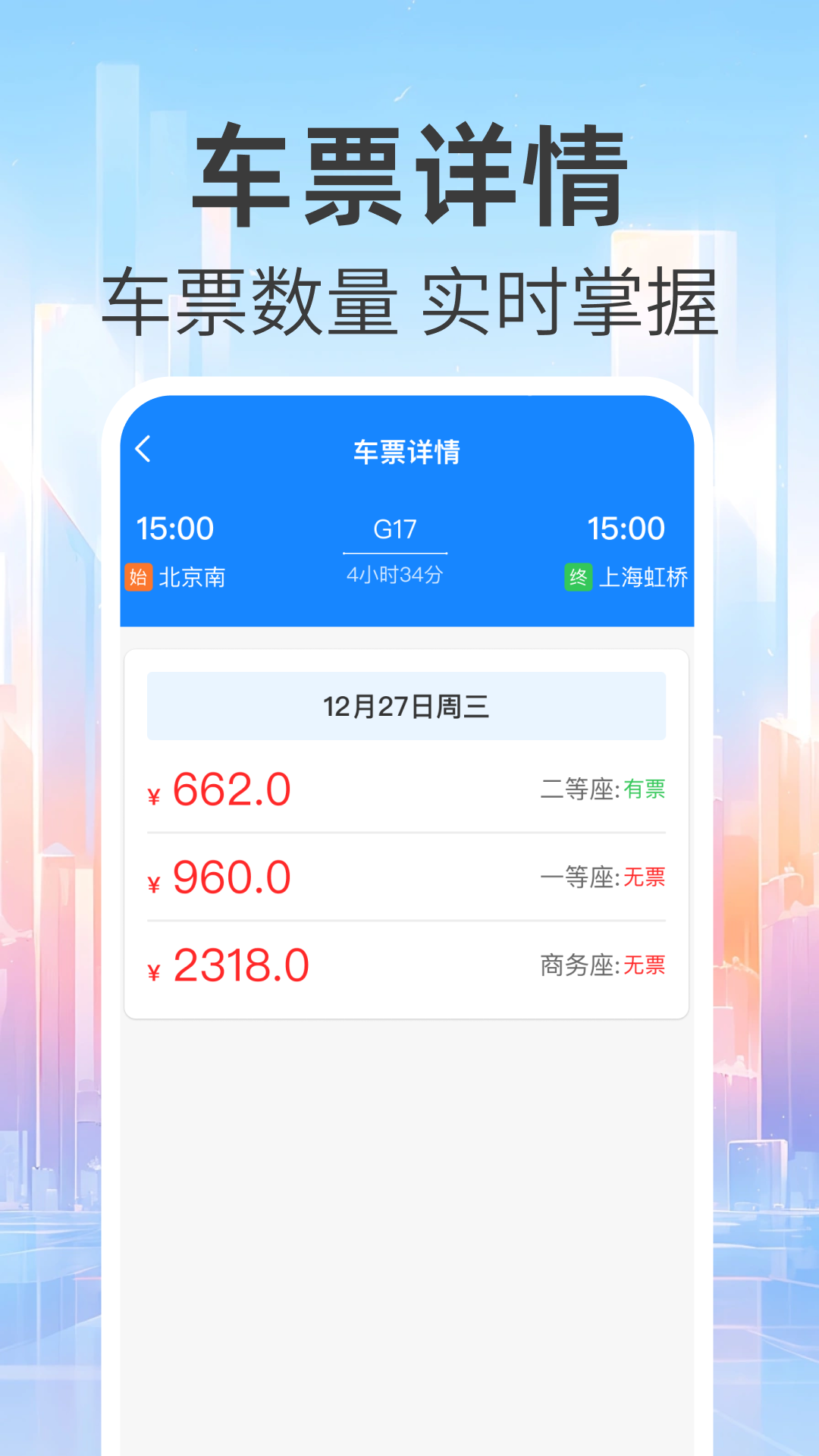Viewport: 819px width, 1456px height.
Task: Click the 4小时34分 duration label
Action: pos(394,576)
